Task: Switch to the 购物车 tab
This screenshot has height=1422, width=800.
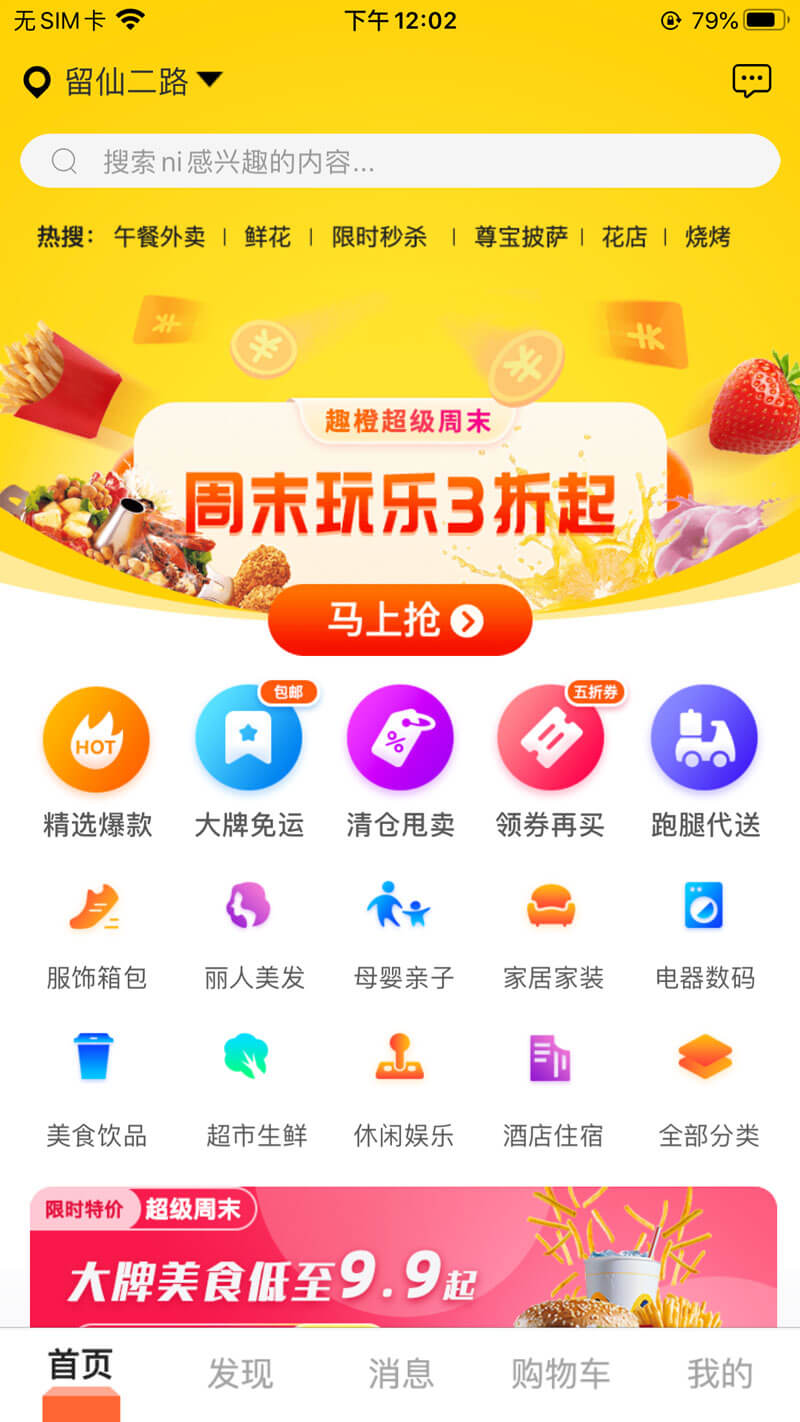Action: [560, 1374]
